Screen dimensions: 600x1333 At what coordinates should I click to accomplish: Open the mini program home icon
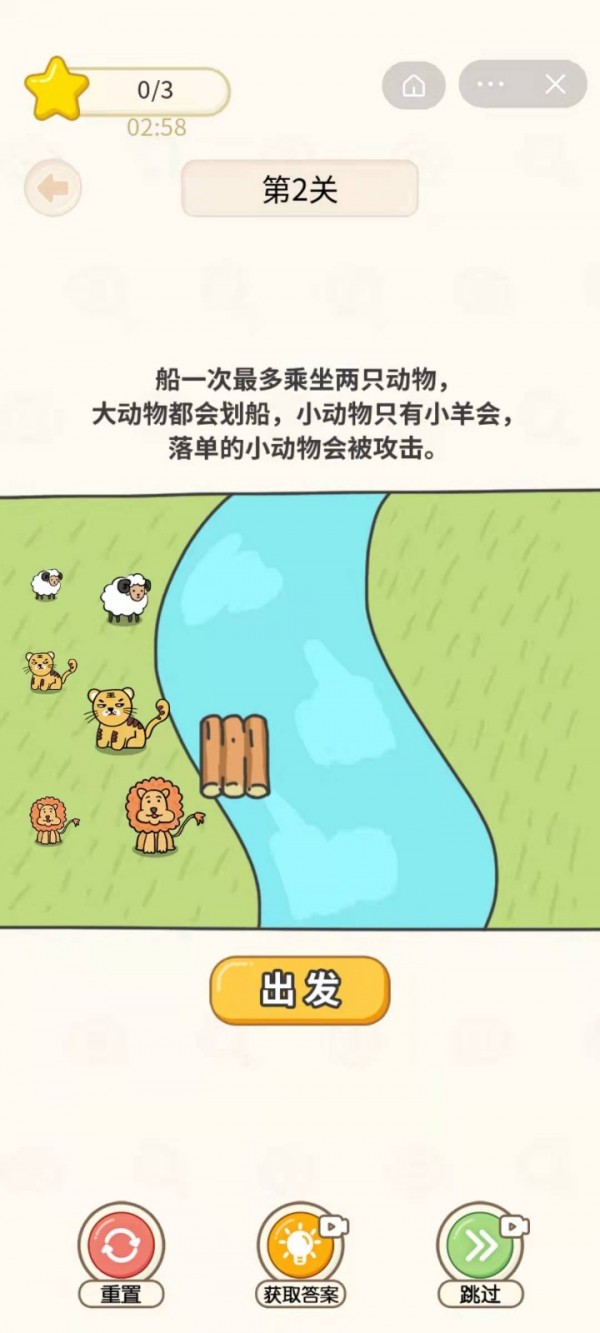click(413, 85)
